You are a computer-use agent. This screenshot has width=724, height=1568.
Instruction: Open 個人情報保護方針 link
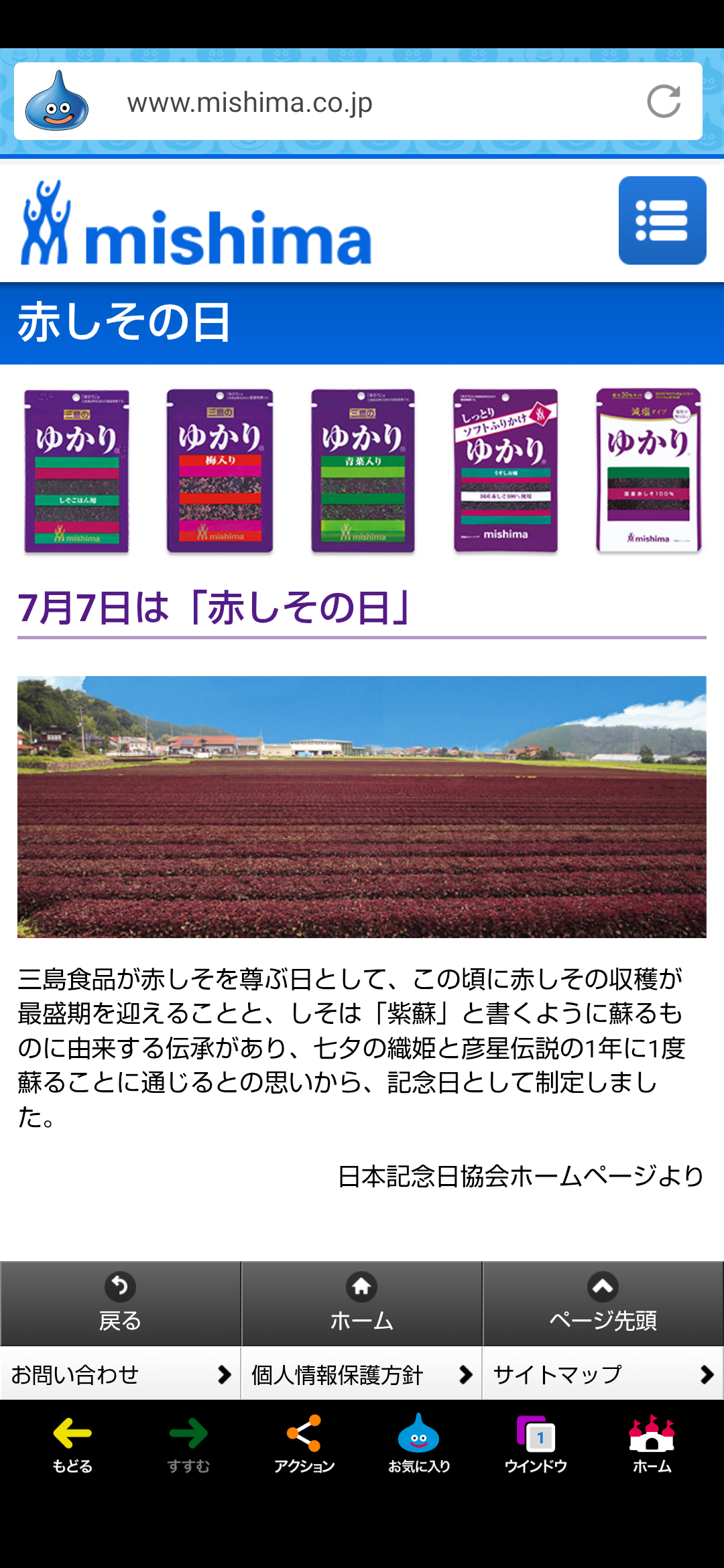(362, 1374)
